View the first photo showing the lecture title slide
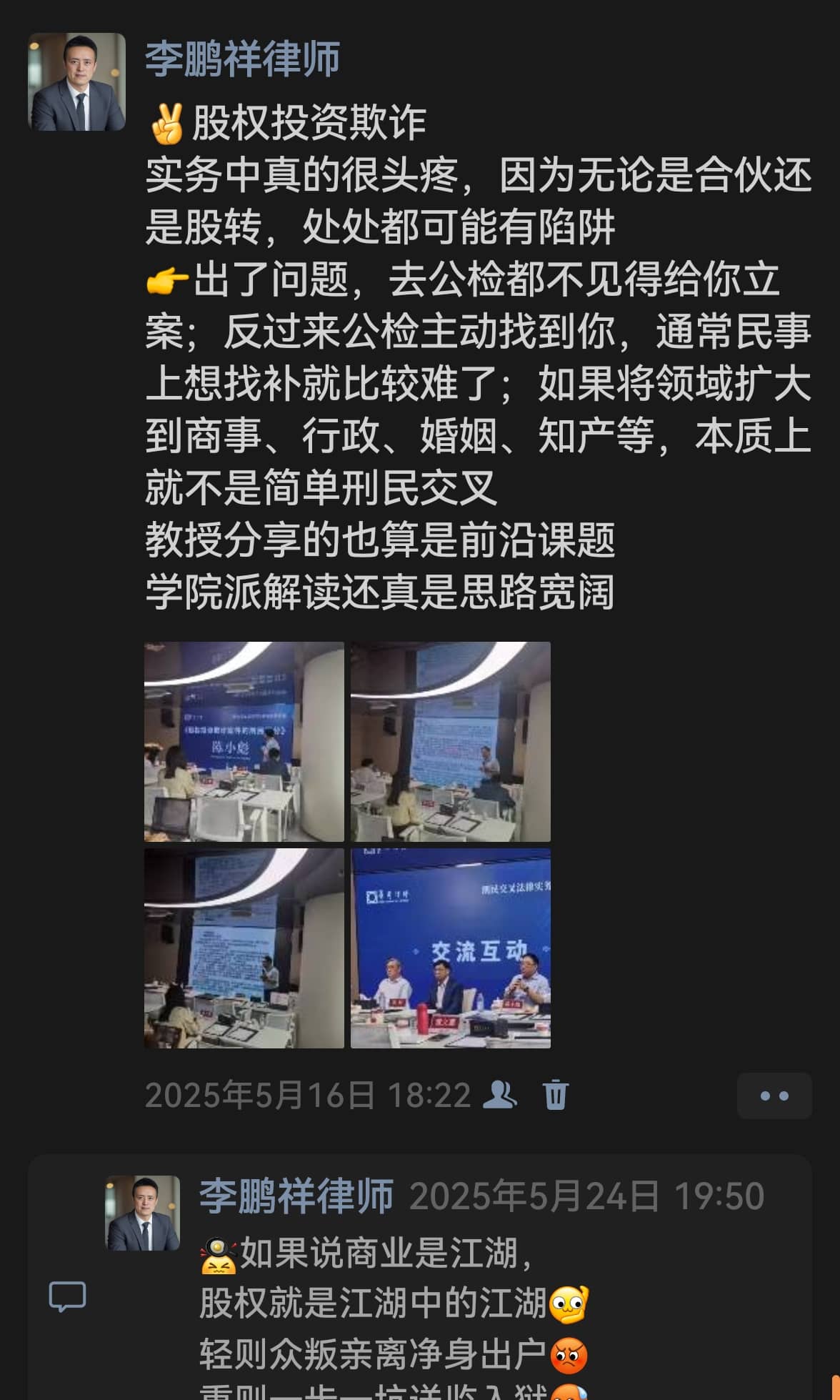 (244, 741)
